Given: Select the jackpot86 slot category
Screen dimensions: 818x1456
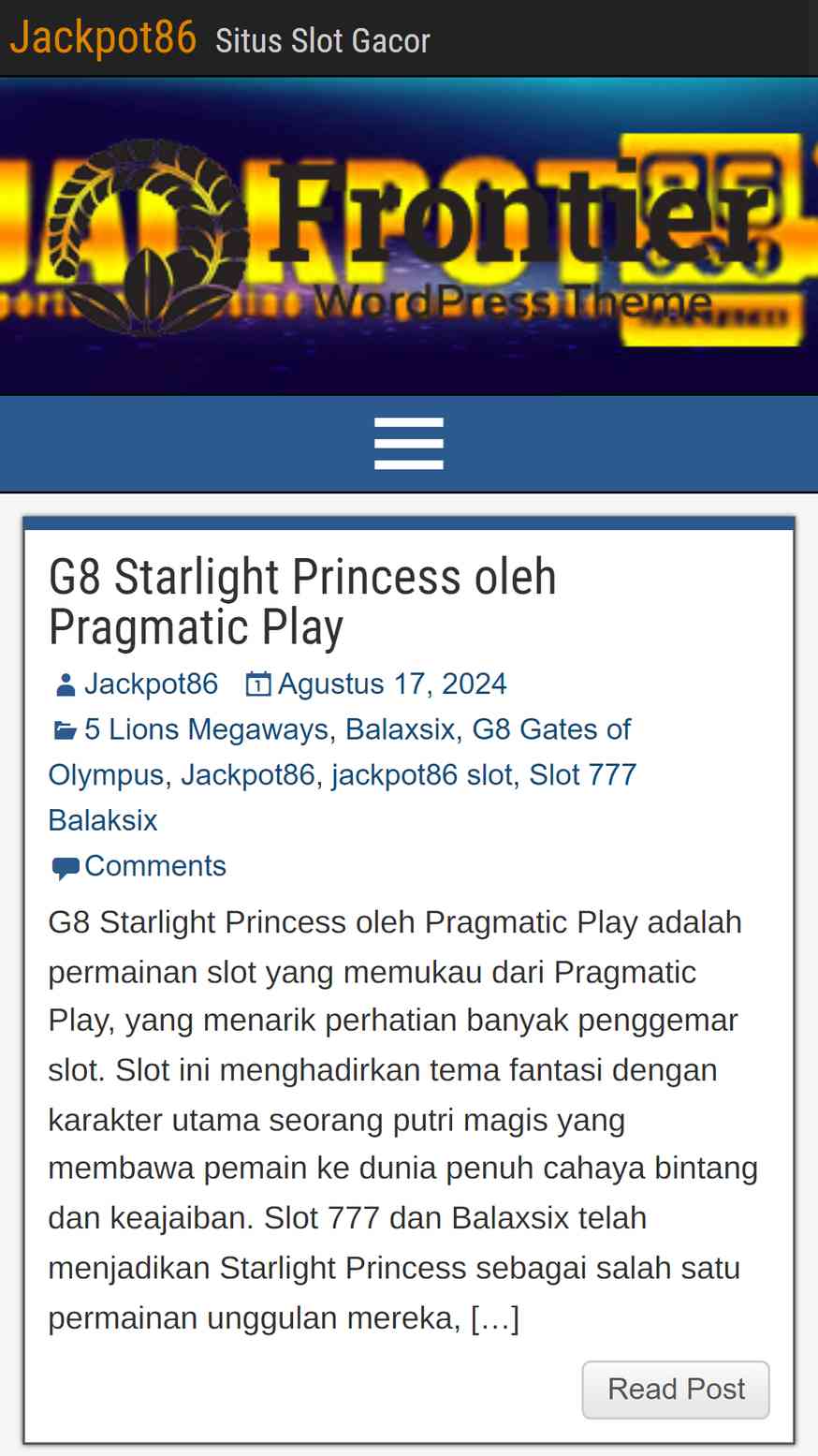Looking at the screenshot, I should 422,775.
